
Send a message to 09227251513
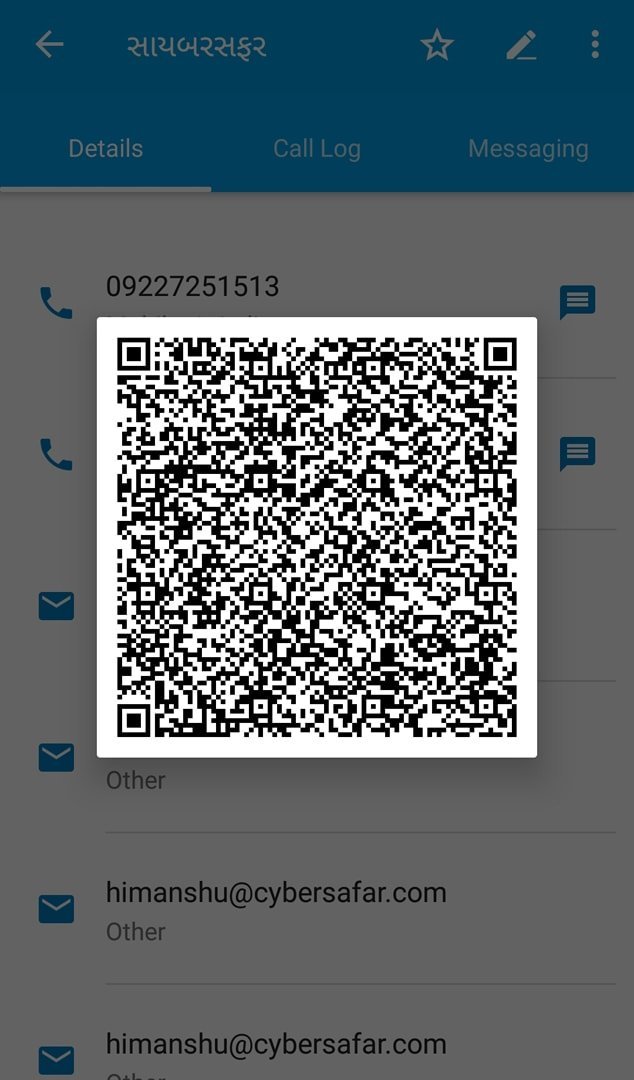pos(577,302)
